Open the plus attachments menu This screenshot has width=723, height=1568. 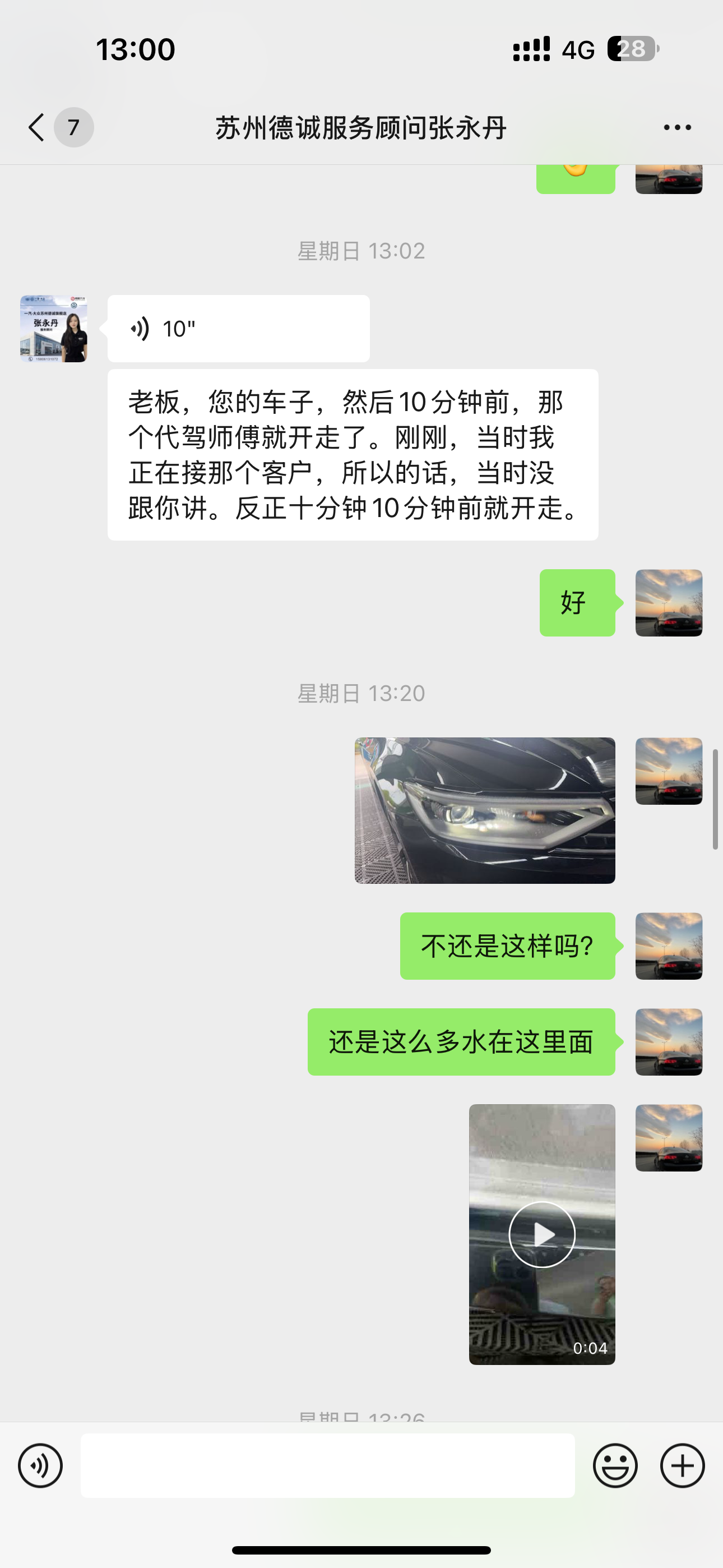coord(682,1465)
